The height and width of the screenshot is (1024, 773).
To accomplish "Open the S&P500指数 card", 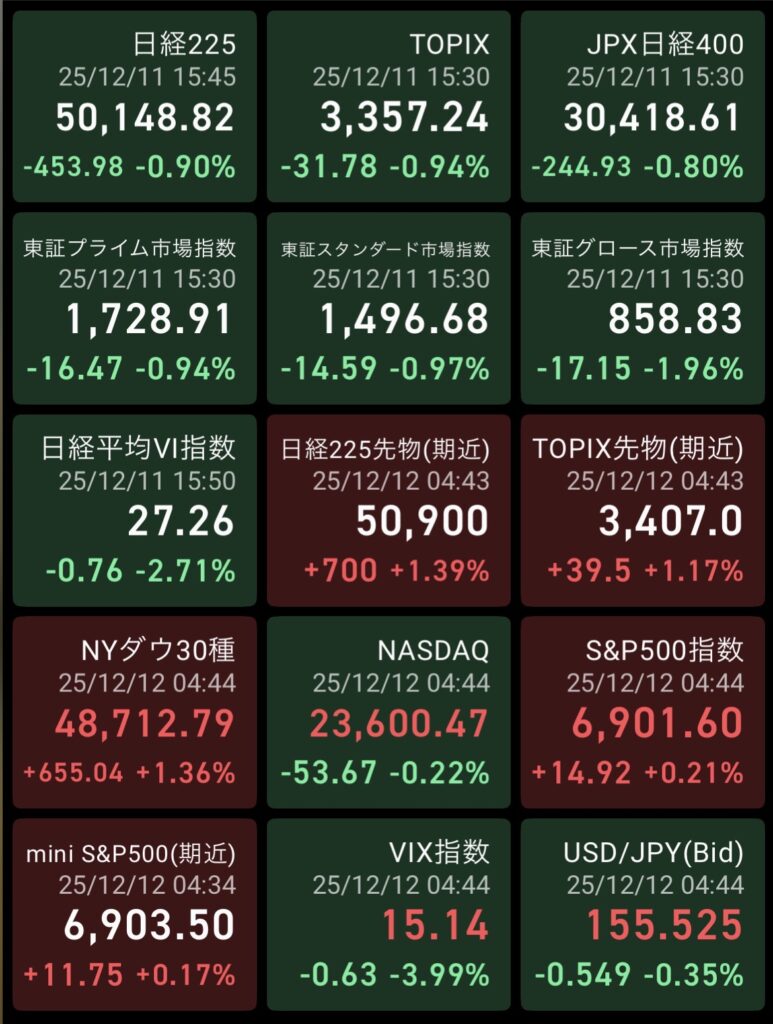I will pos(643,712).
